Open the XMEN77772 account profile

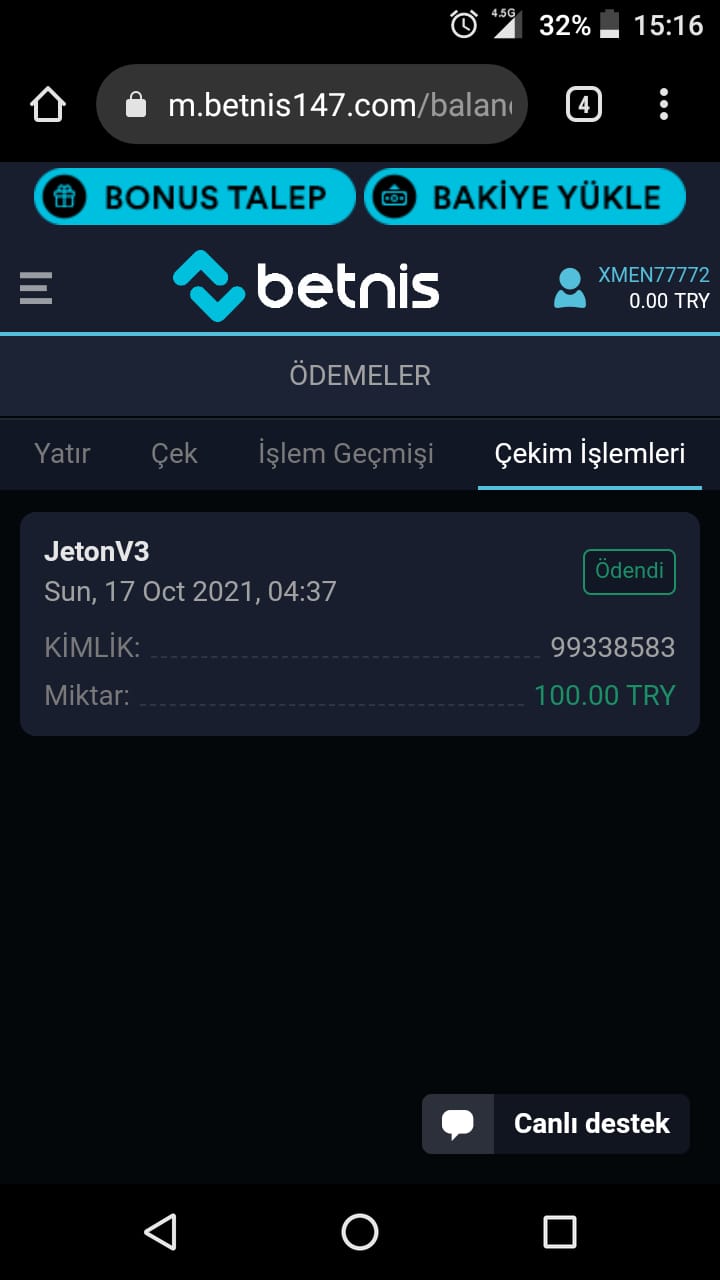coord(632,287)
